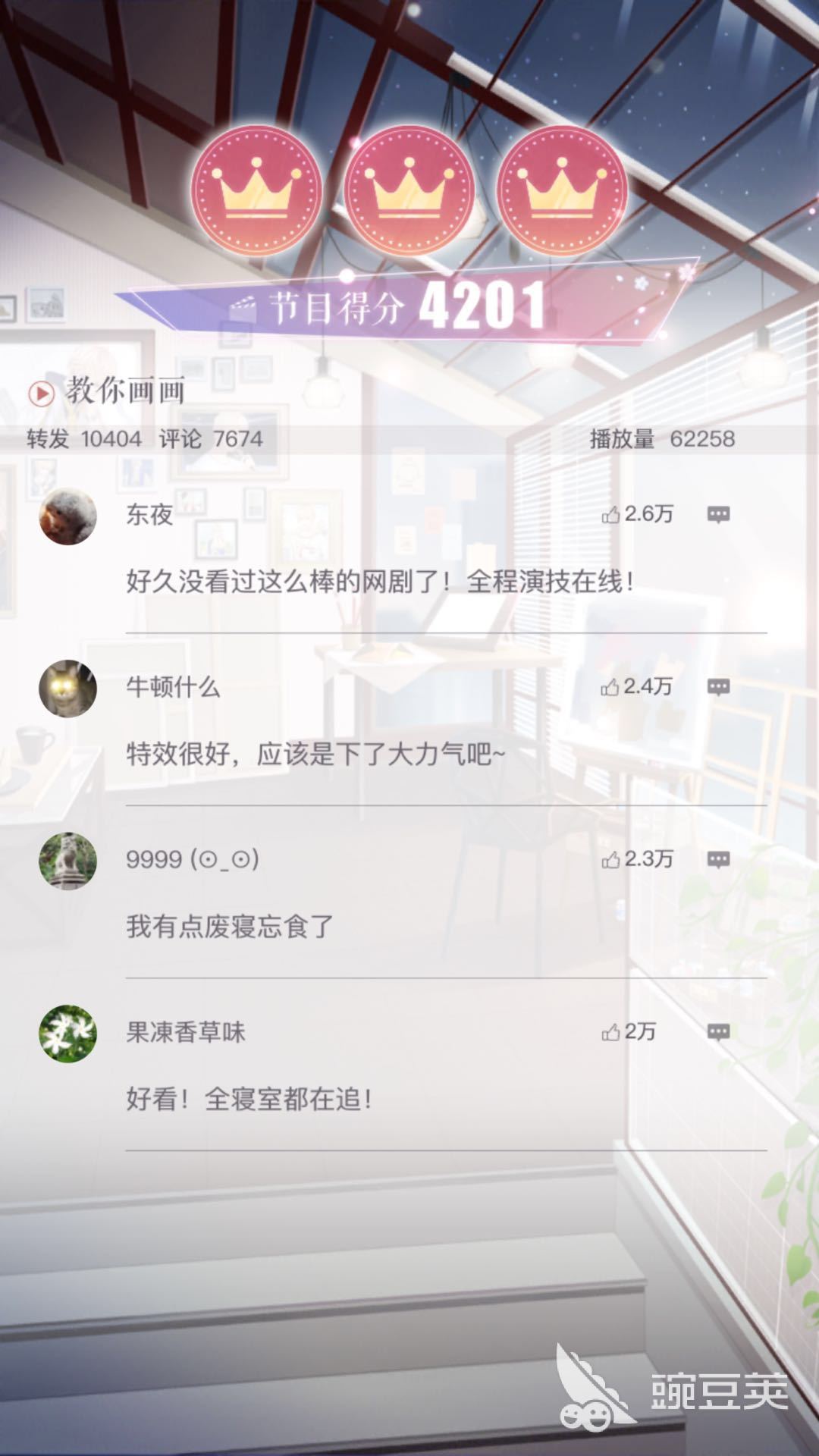Open replies on 牛顿什么's comment

tap(718, 687)
